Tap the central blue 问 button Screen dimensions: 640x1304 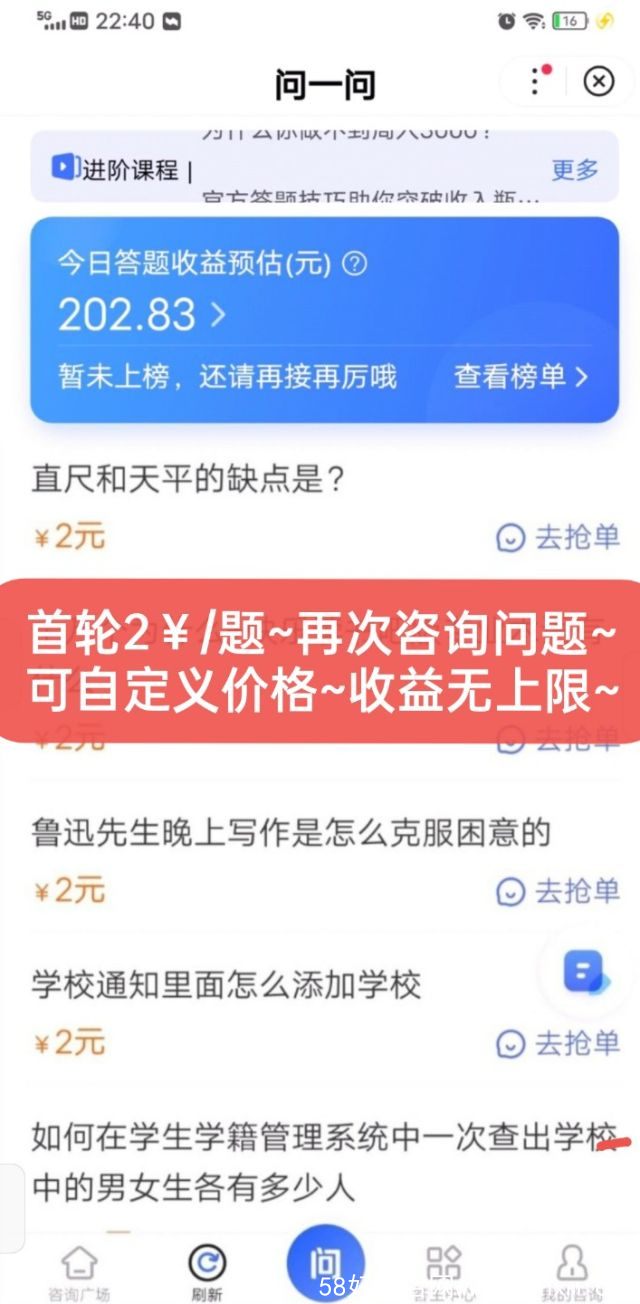(325, 1262)
